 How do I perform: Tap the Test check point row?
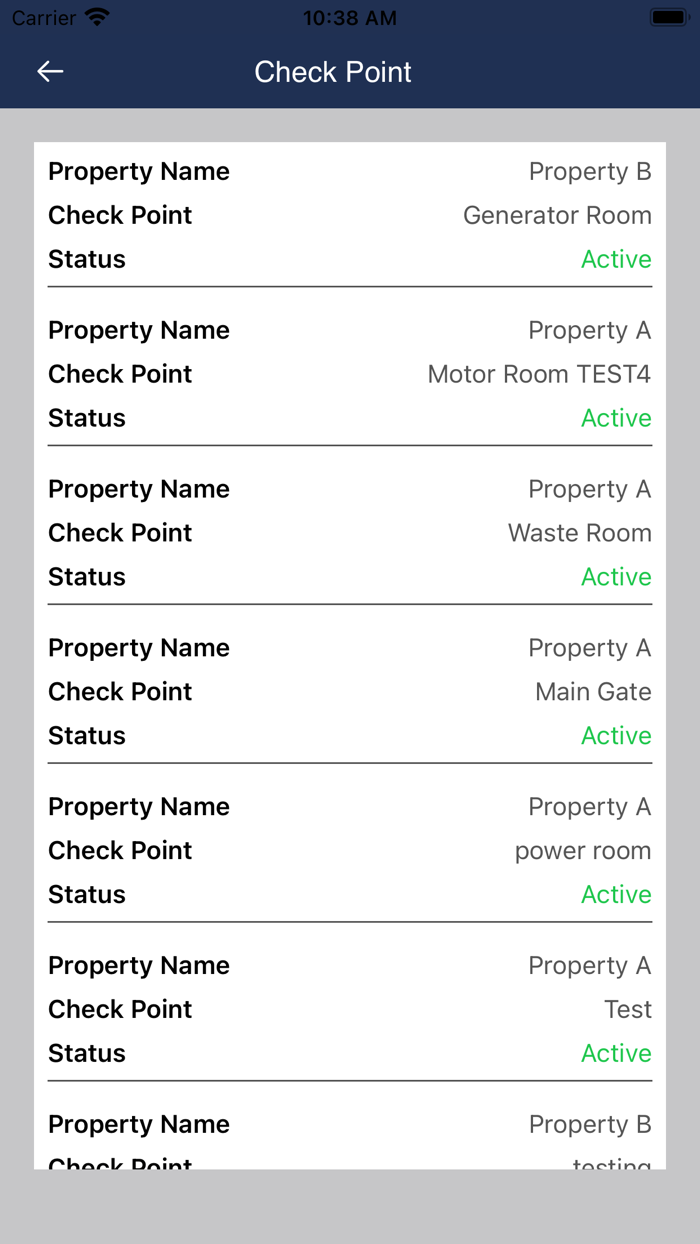pos(627,1010)
